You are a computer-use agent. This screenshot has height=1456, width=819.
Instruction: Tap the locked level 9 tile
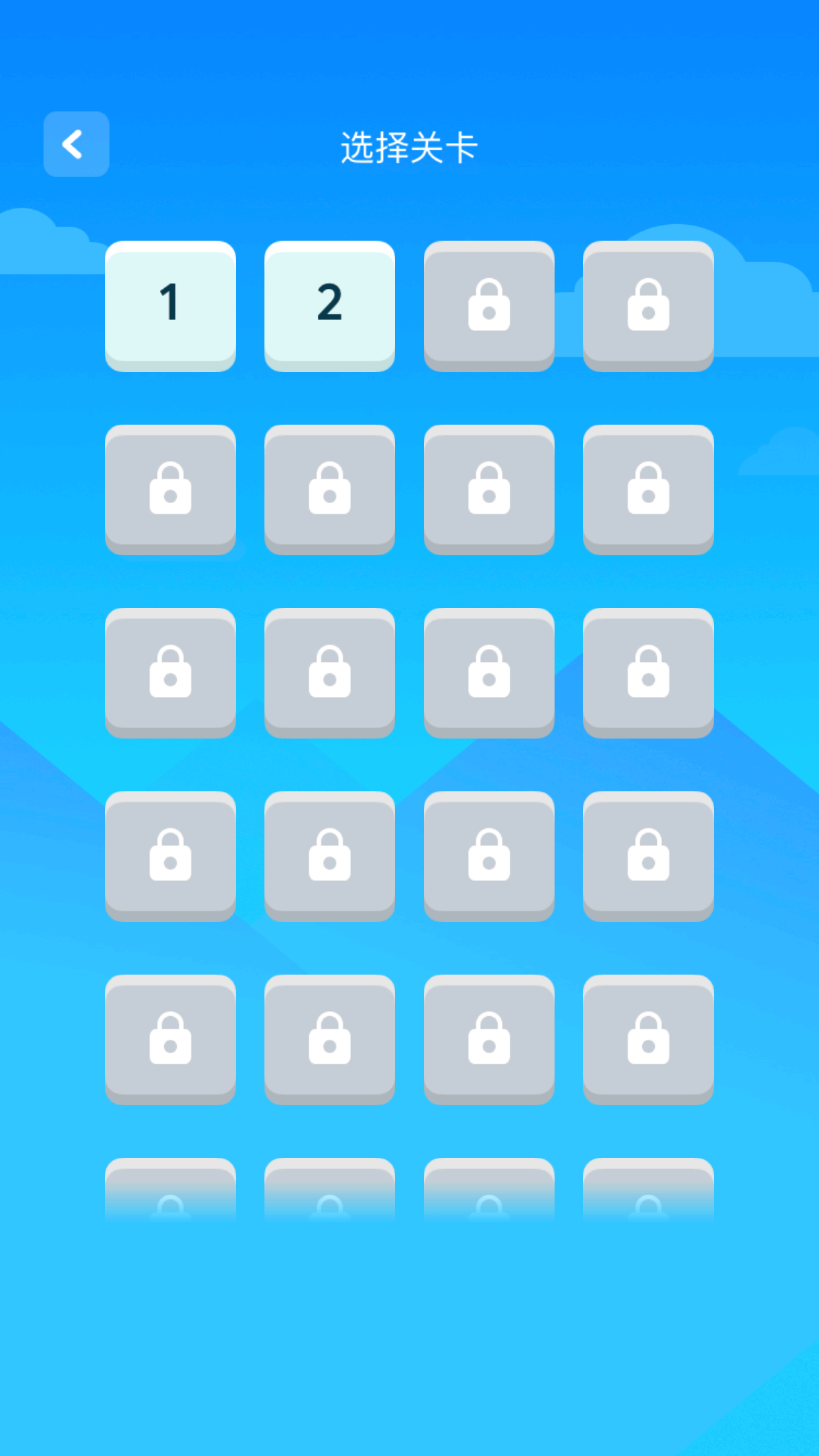tap(171, 673)
